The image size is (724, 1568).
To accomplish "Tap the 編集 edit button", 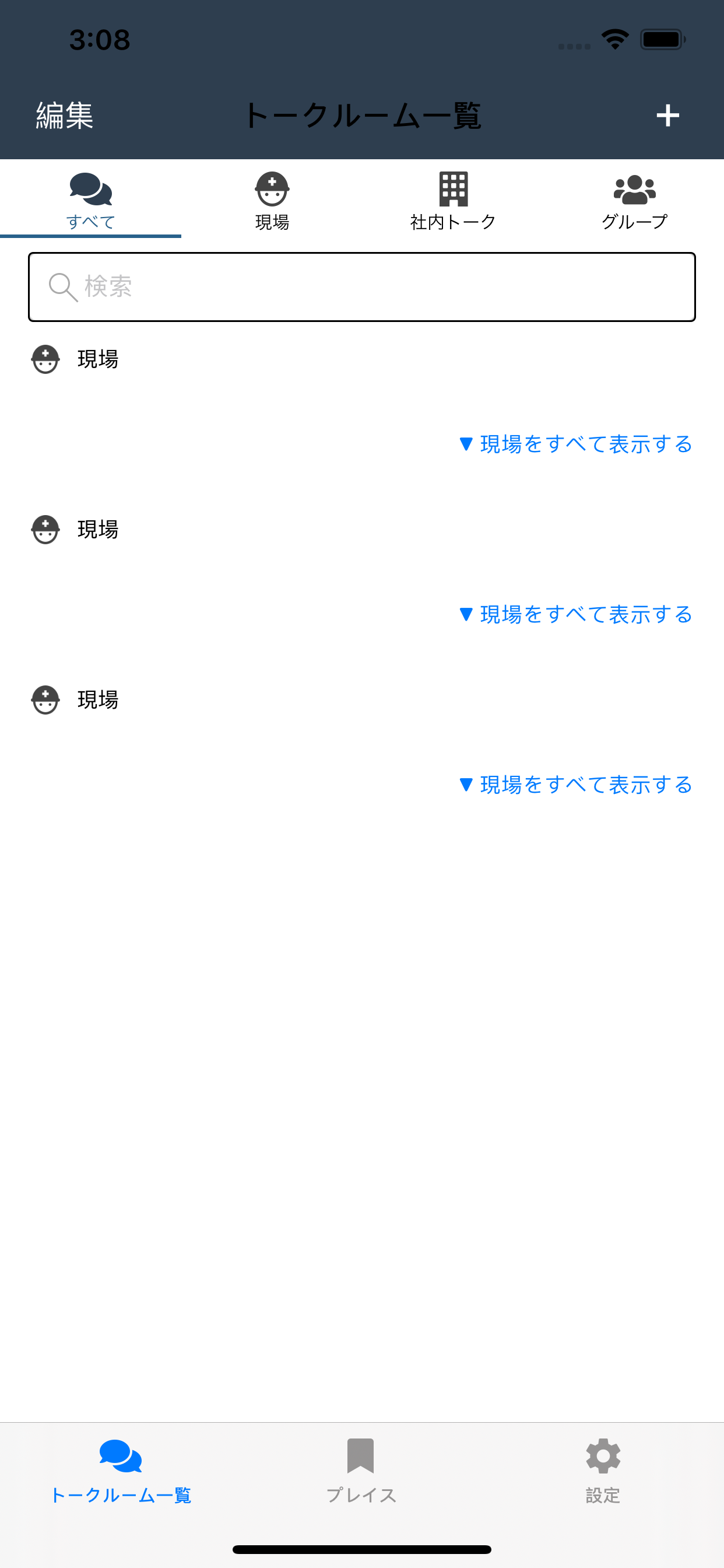I will 65,116.
